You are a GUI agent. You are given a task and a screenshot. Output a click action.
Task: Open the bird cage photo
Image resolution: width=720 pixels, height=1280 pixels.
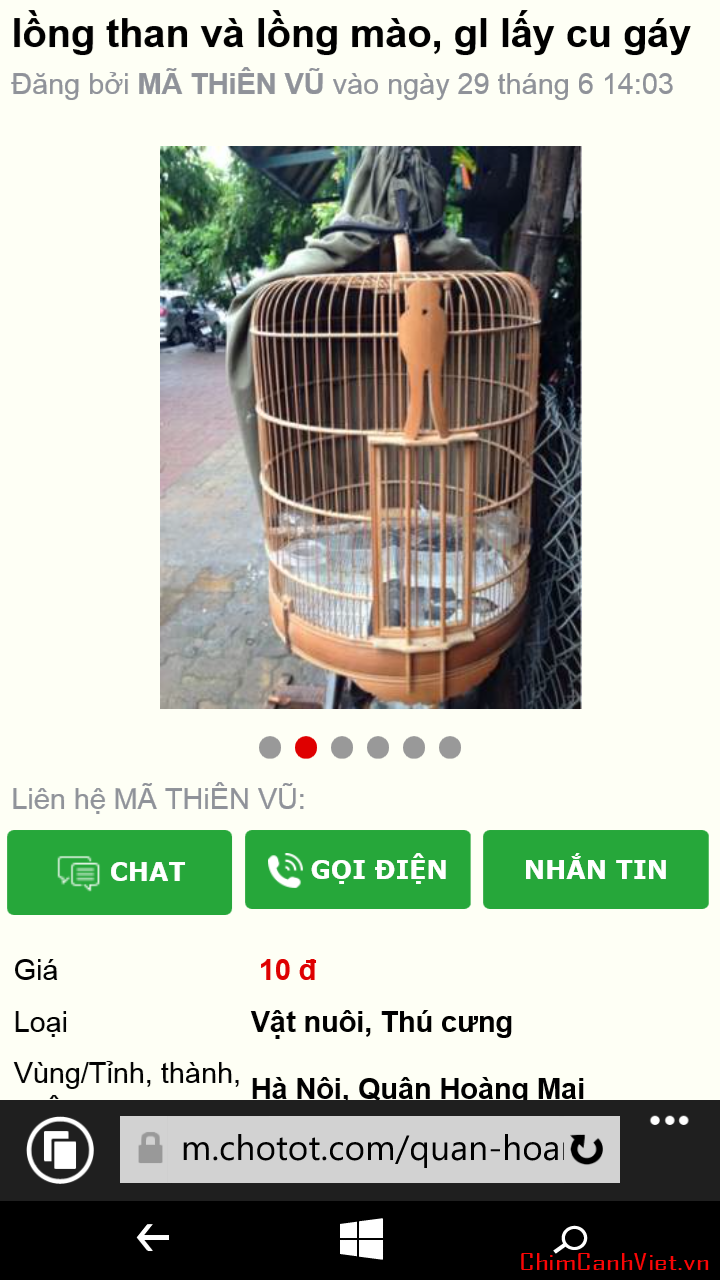tap(370, 427)
